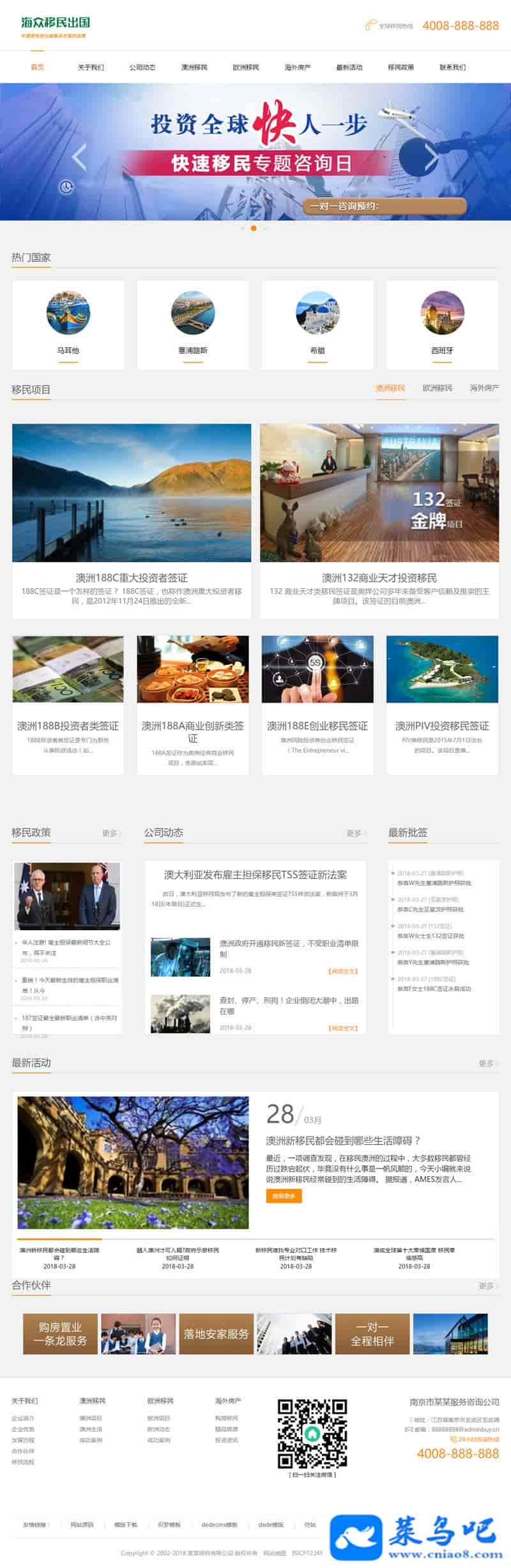
Task: Tap the orange button under 澳洲新移民 activity
Action: click(284, 1196)
